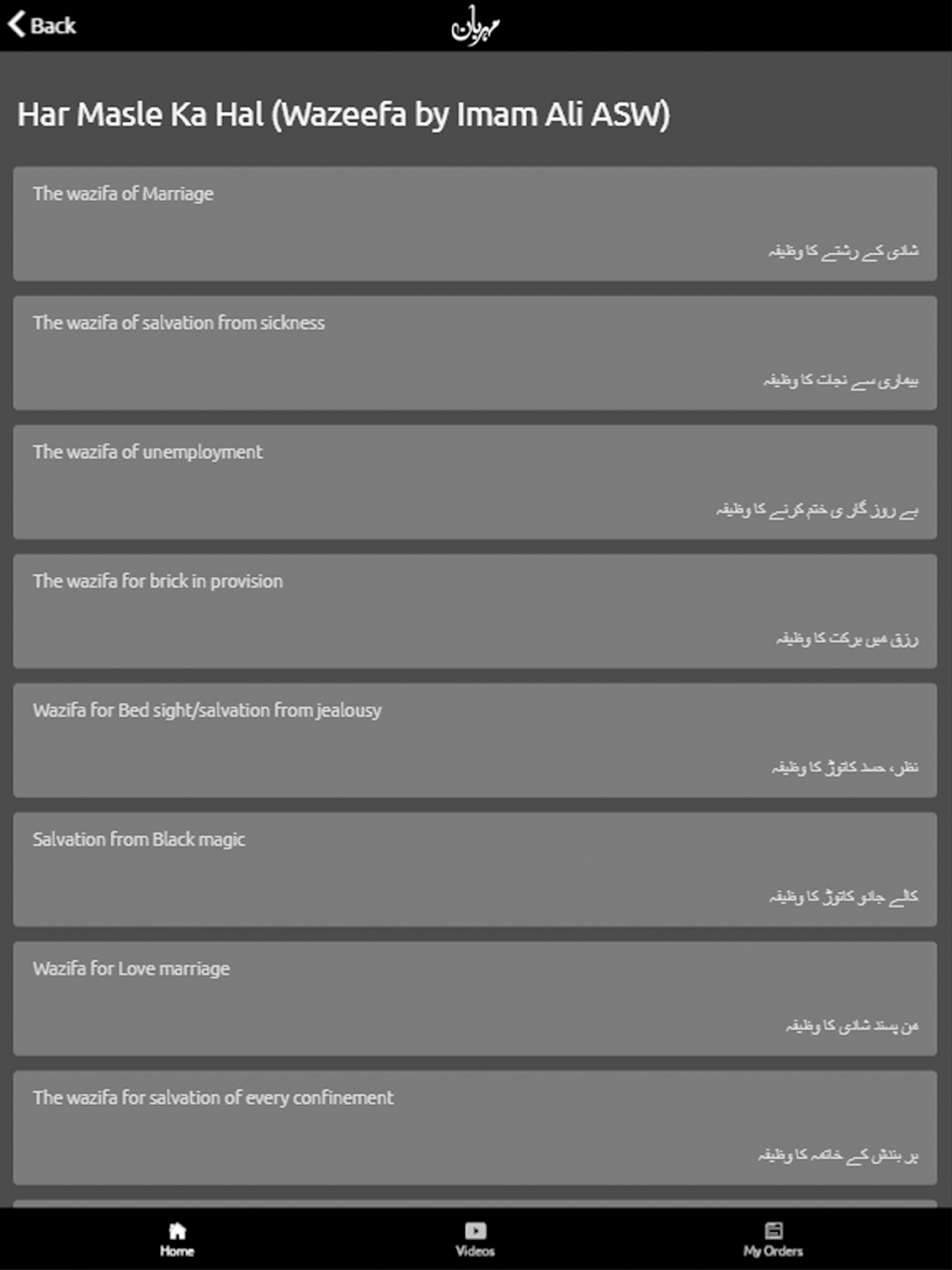Click the orders list icon above My Orders
Viewport: 952px width, 1270px height.
(x=772, y=1228)
